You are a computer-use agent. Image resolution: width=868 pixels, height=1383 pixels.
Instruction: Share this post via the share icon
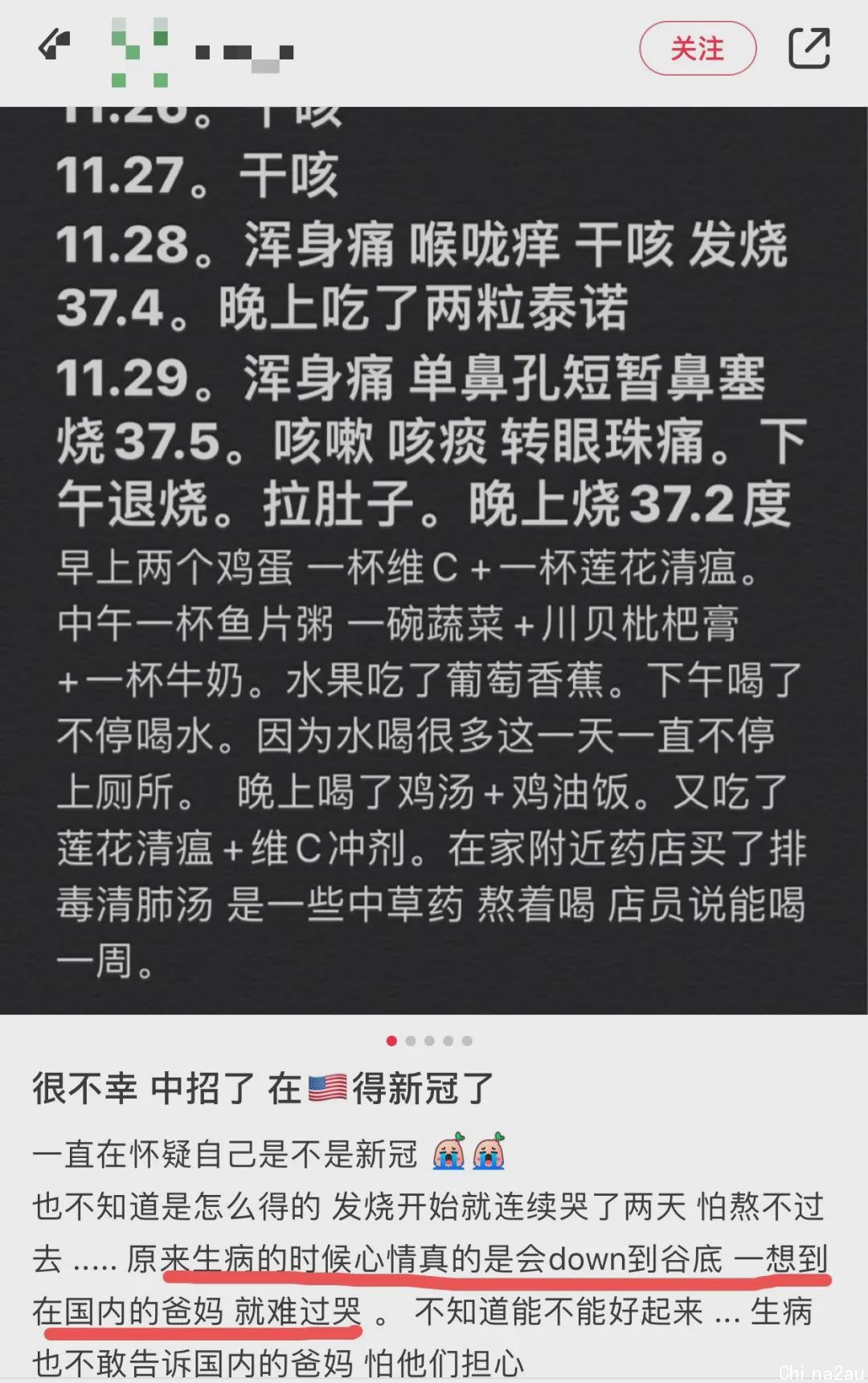click(809, 48)
